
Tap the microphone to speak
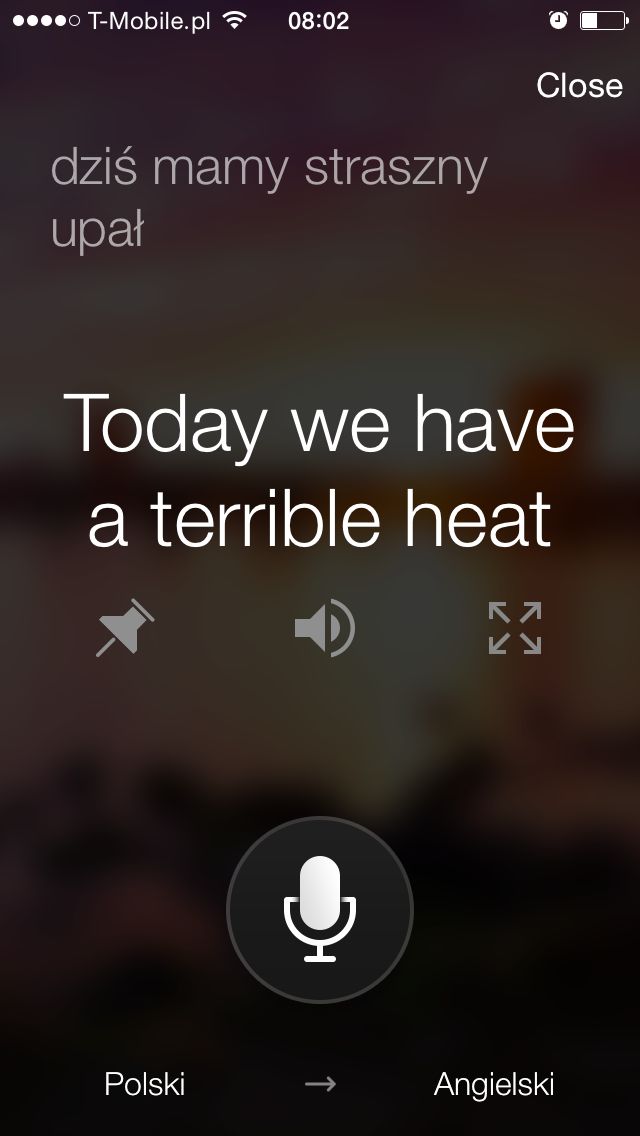click(x=320, y=909)
